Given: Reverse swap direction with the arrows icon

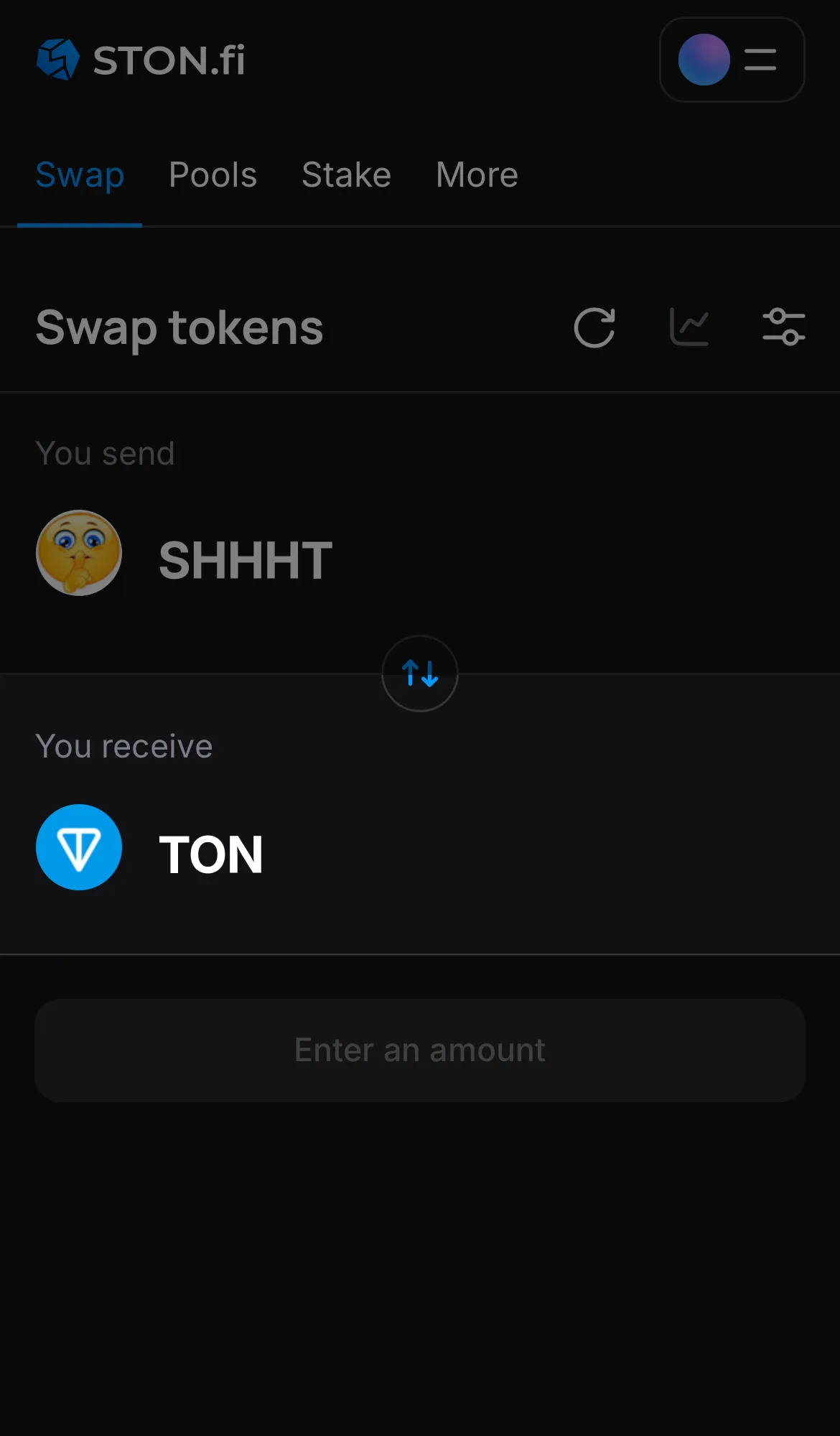Looking at the screenshot, I should point(419,673).
